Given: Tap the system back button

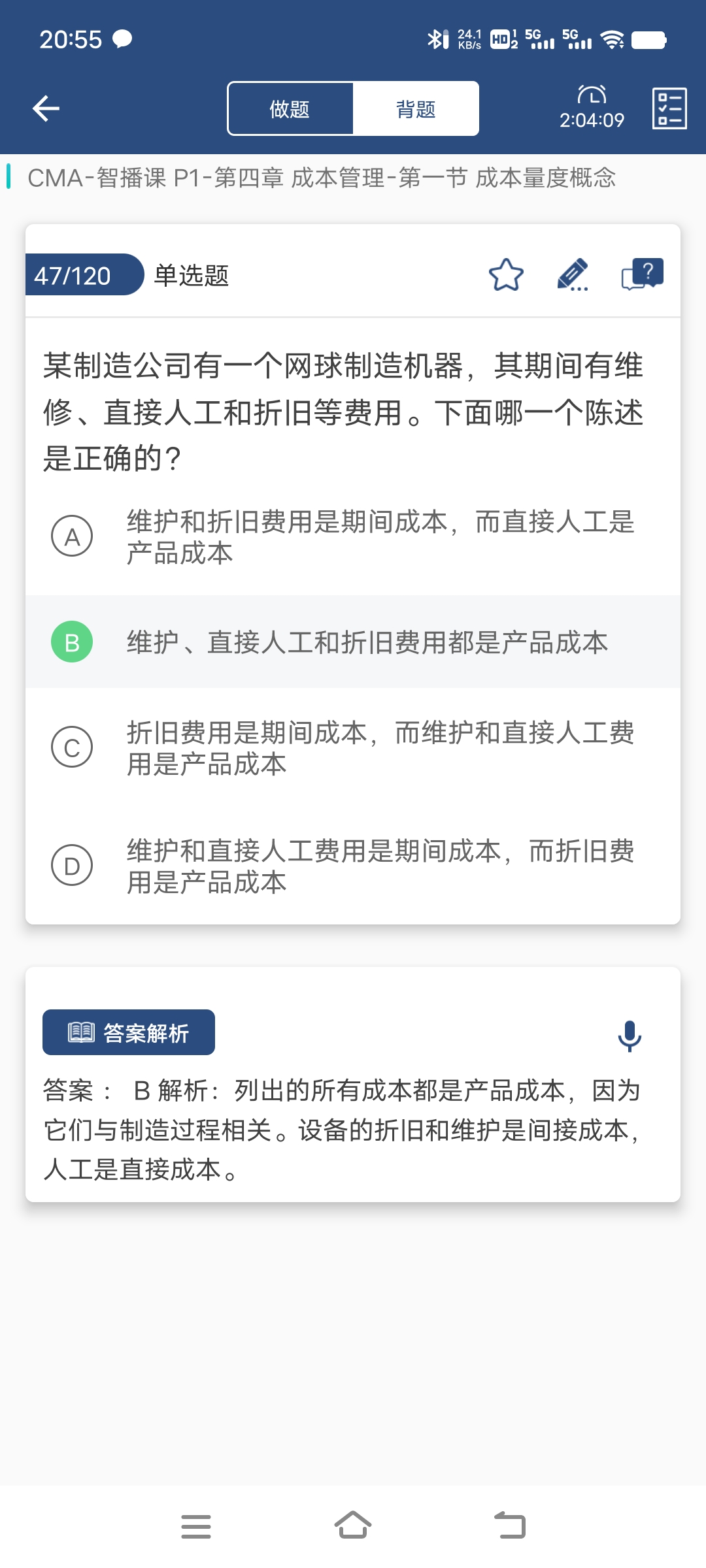Looking at the screenshot, I should point(510,1526).
